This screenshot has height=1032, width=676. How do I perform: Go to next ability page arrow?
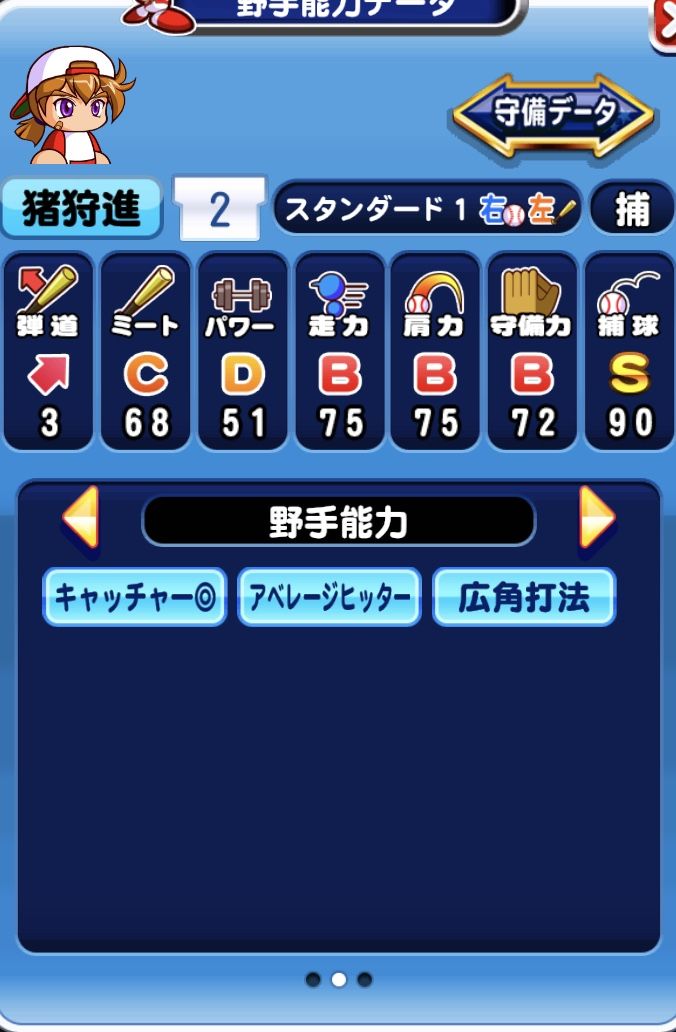click(x=597, y=517)
